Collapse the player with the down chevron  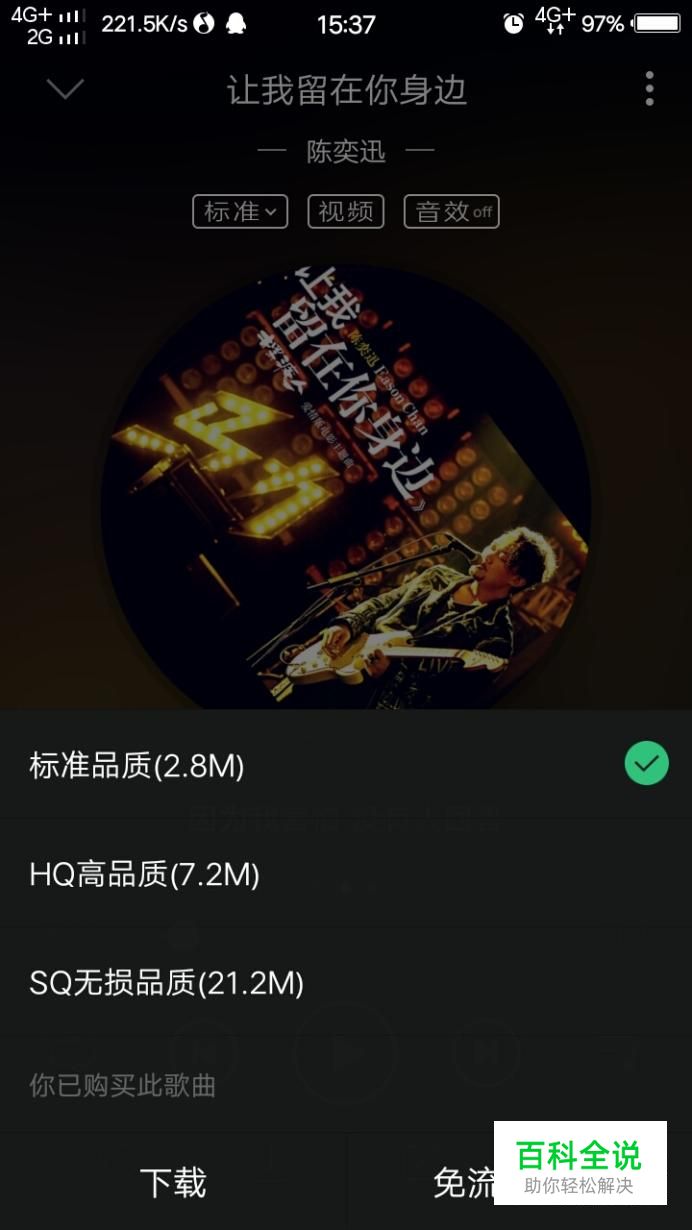(65, 90)
